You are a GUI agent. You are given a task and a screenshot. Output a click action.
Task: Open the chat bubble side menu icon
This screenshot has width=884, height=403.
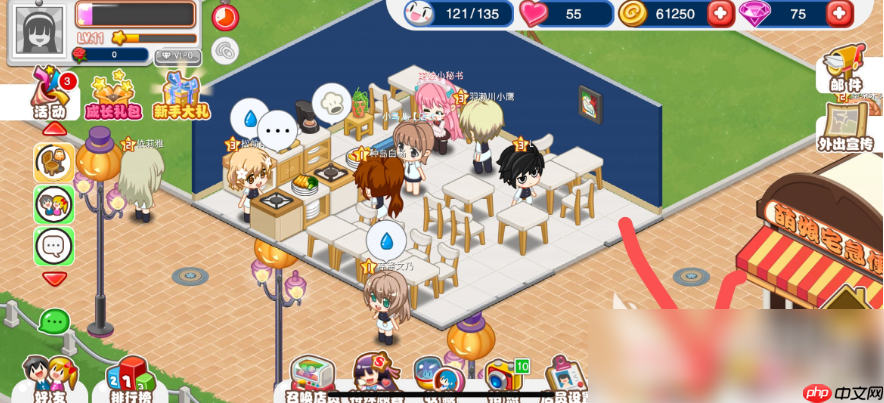tap(54, 245)
